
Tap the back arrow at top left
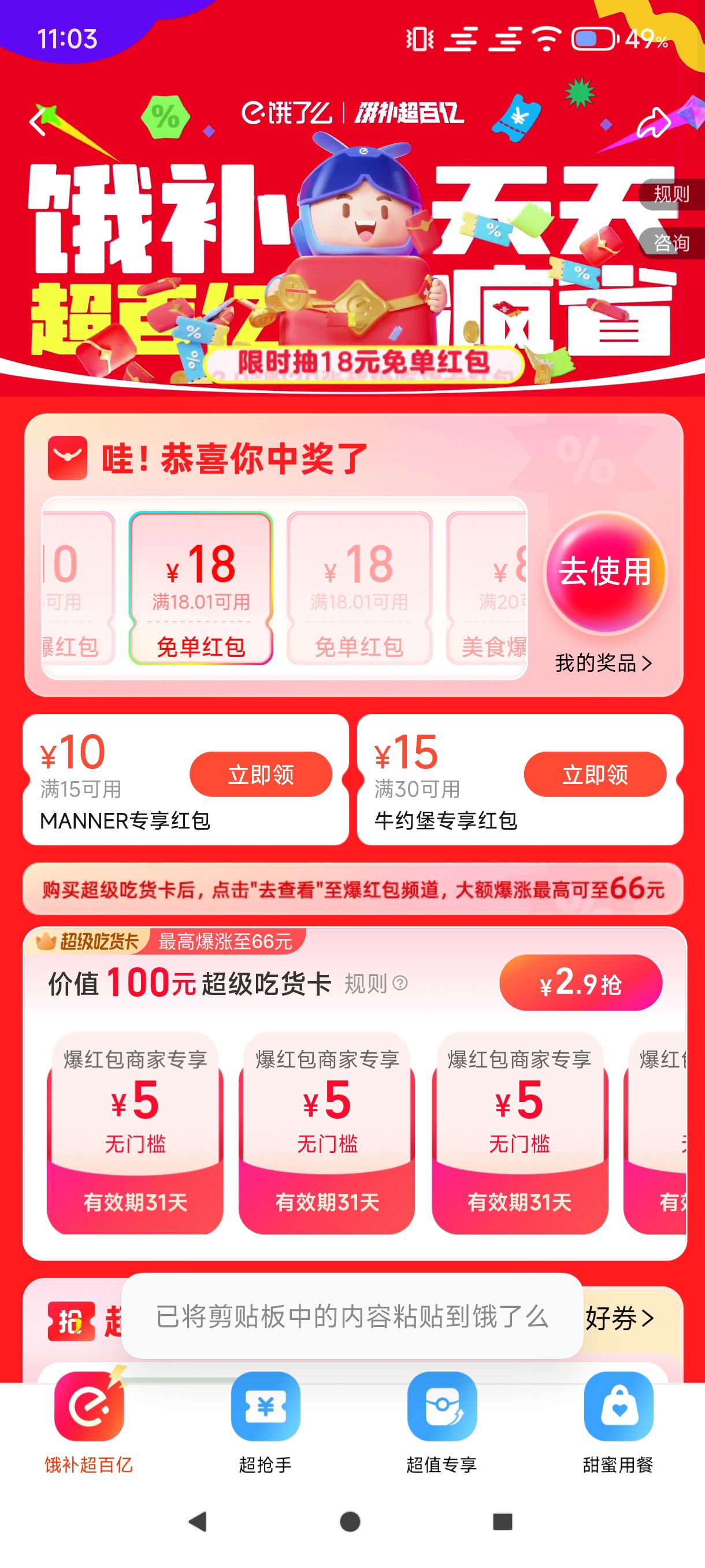[38, 122]
